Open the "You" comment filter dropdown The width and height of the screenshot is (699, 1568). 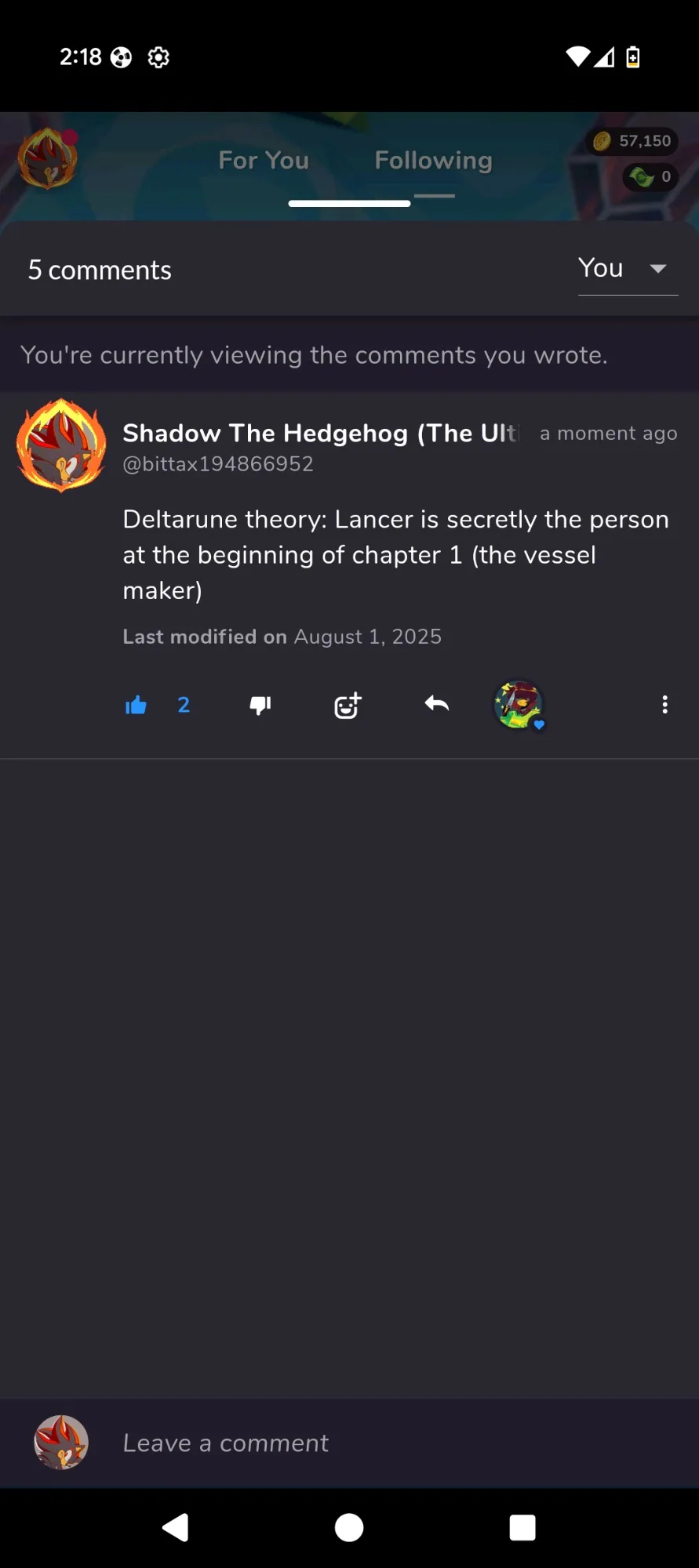[628, 269]
